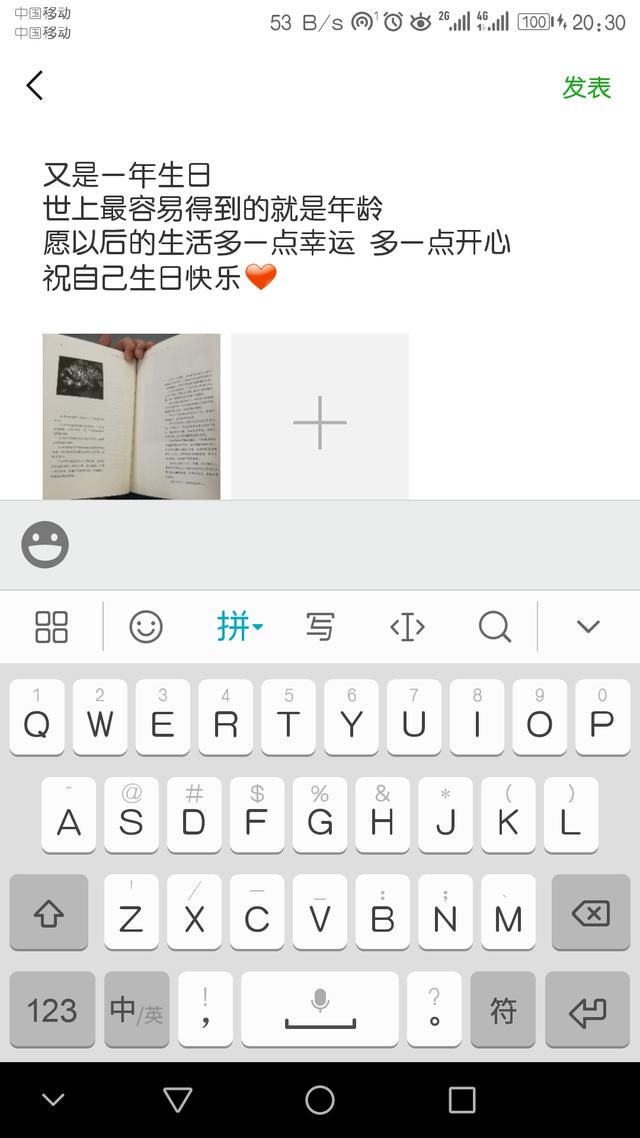Go back using the top-left arrow

pos(35,86)
